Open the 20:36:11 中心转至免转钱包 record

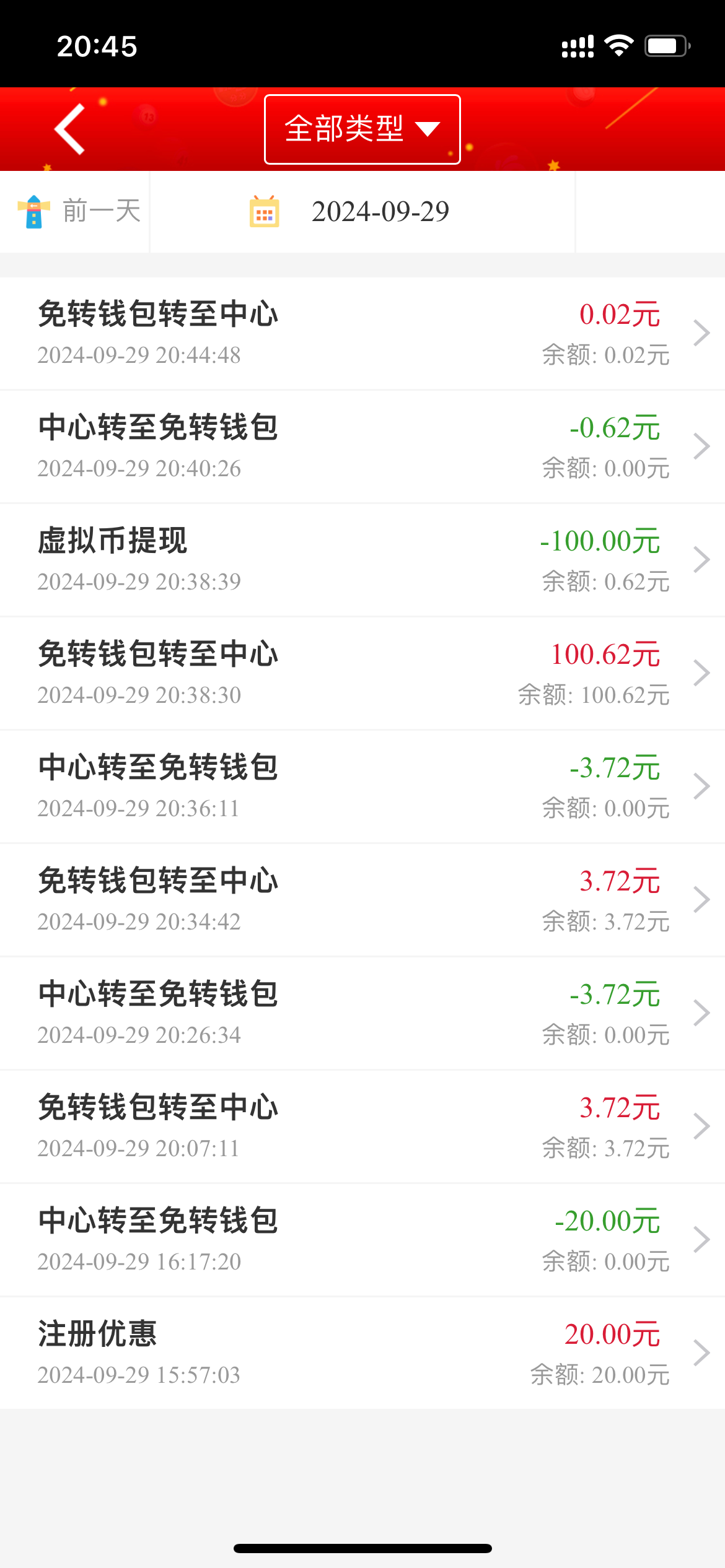tap(362, 786)
